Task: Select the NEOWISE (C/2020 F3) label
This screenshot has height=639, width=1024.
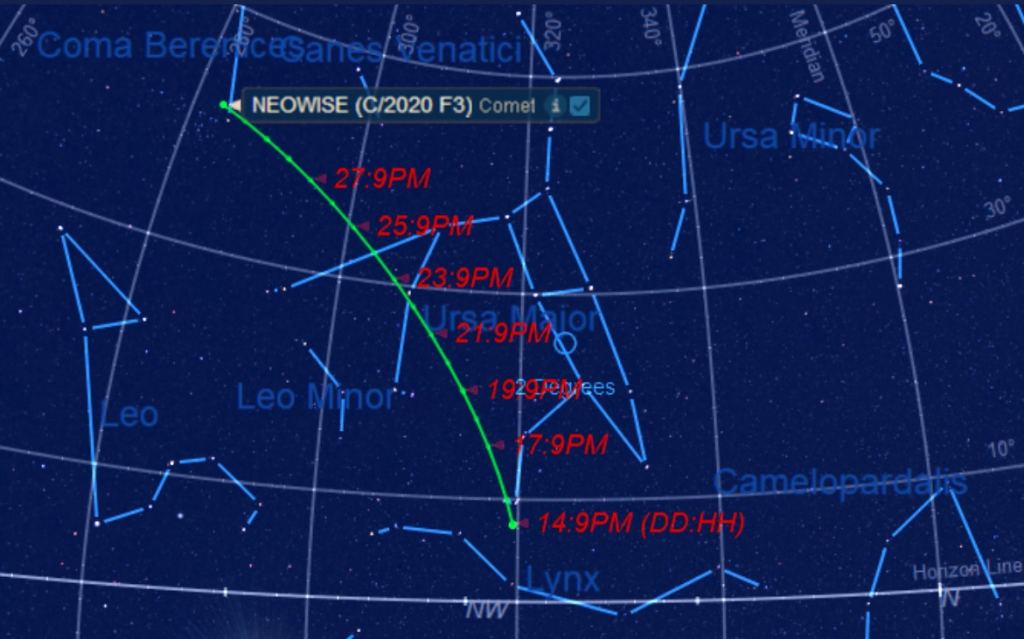Action: pyautogui.click(x=361, y=105)
